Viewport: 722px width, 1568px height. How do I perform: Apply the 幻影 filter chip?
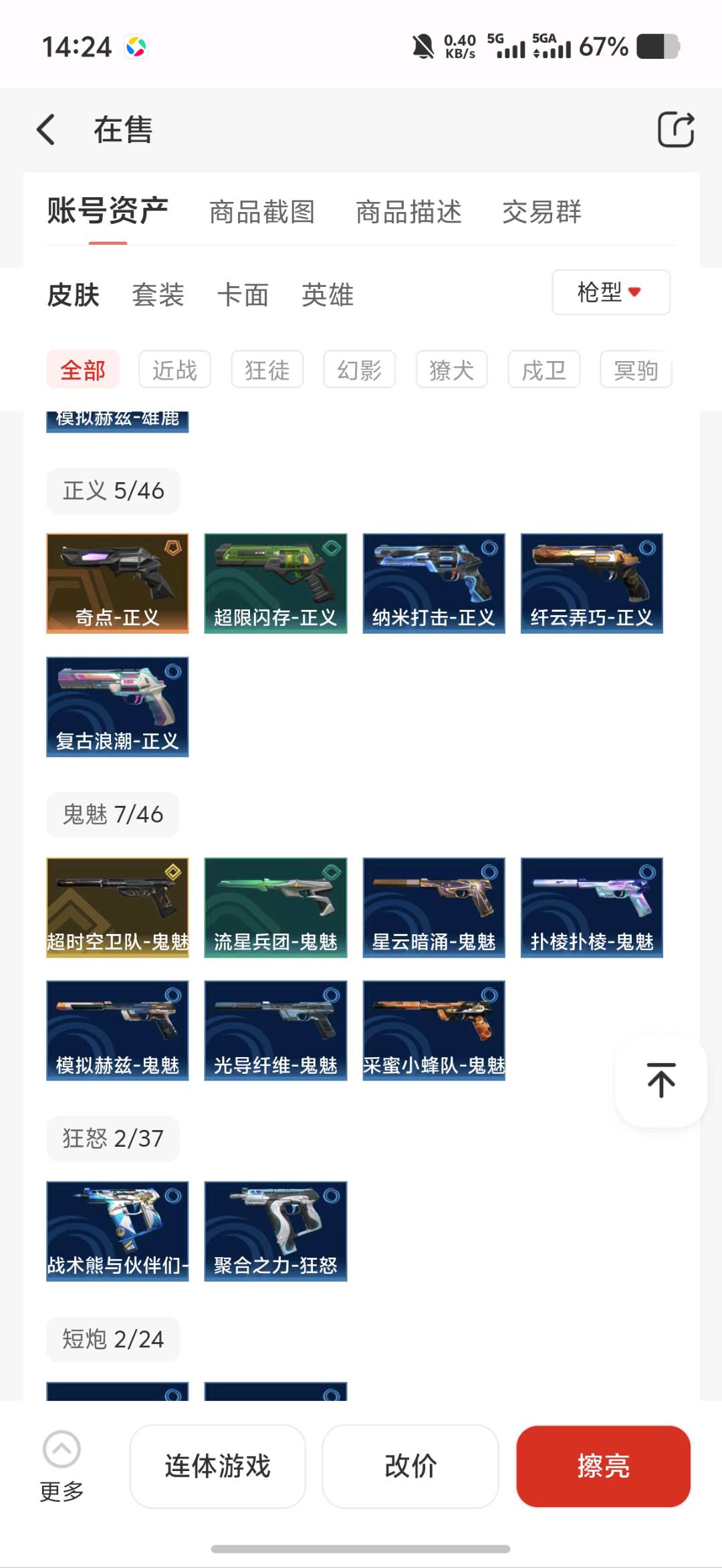359,370
